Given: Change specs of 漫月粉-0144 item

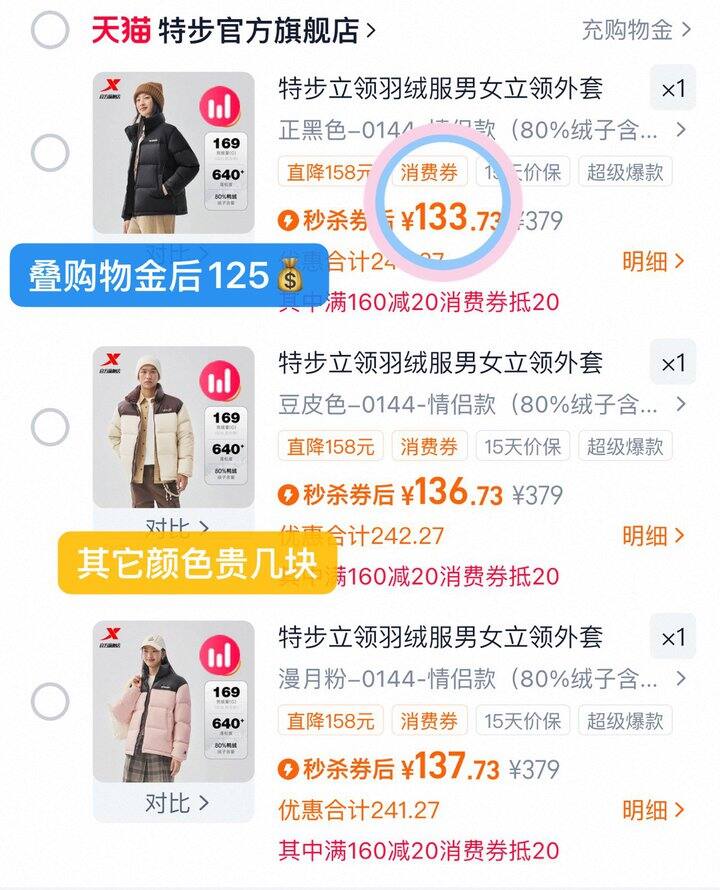Looking at the screenshot, I should click(x=482, y=679).
